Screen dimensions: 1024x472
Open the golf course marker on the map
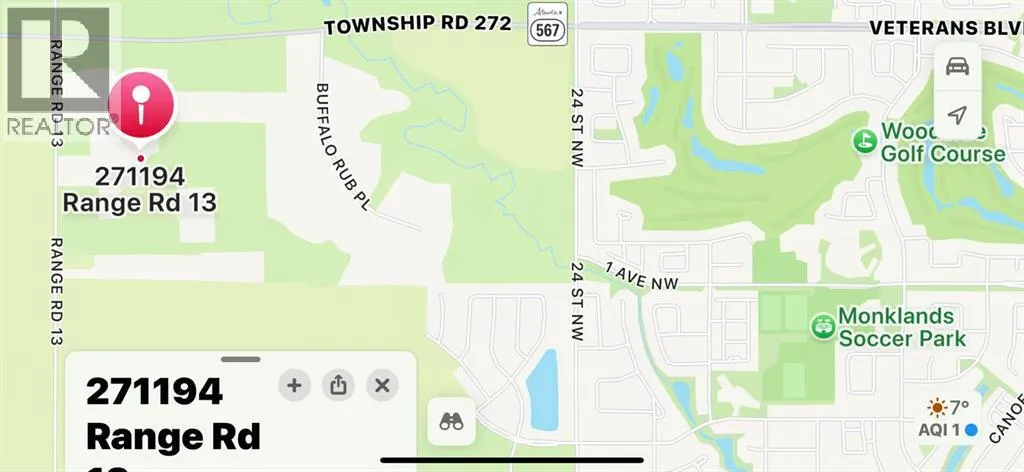(861, 141)
